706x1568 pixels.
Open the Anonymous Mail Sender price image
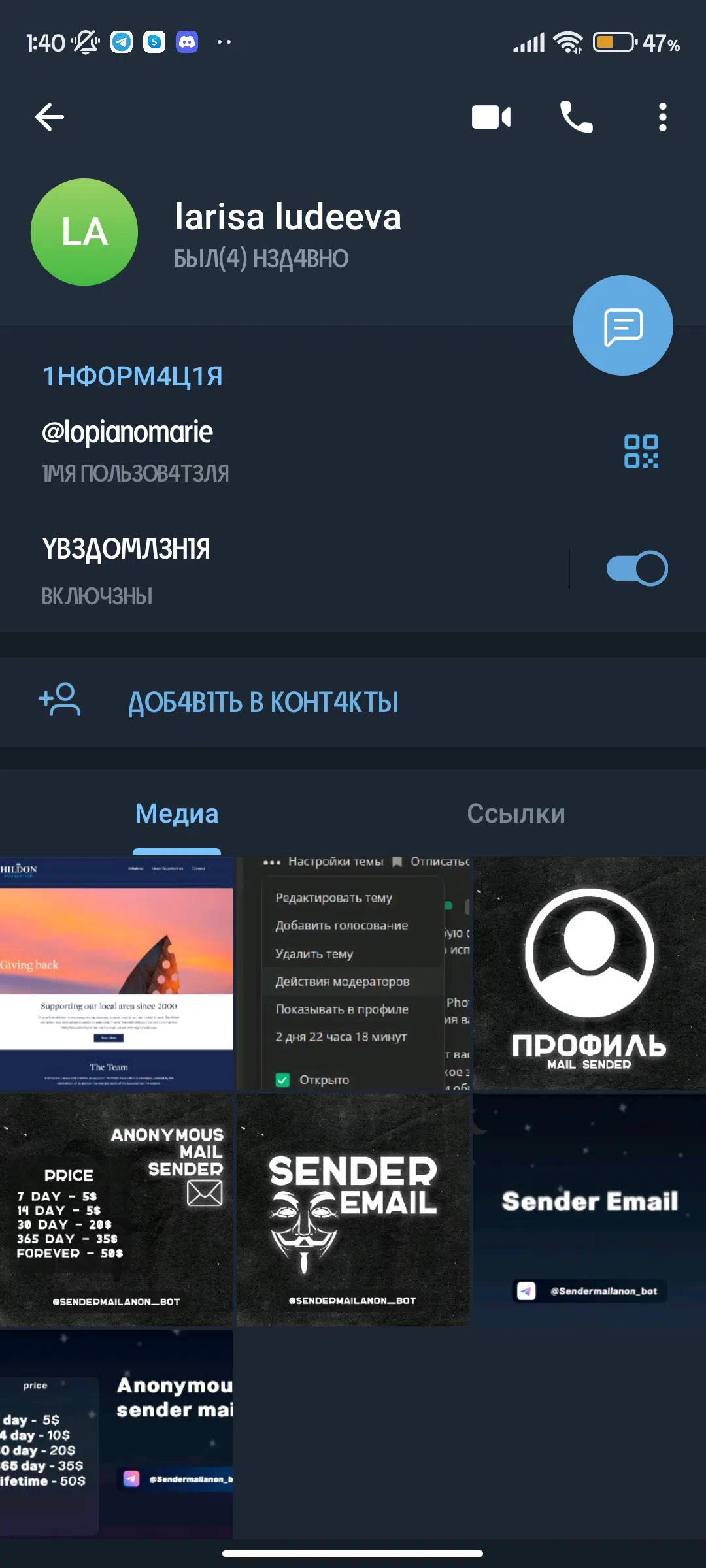point(116,1210)
